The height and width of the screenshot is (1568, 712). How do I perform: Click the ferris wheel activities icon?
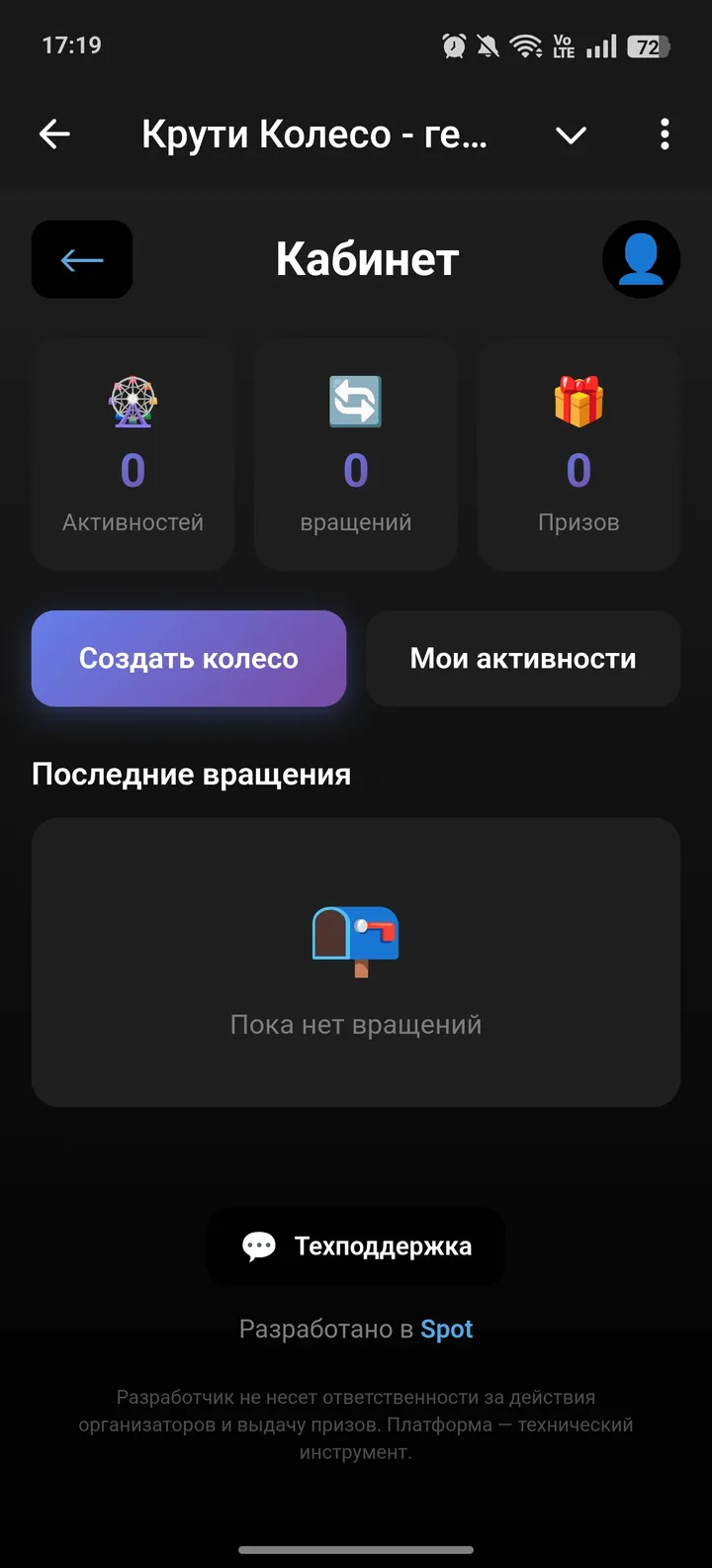point(132,401)
